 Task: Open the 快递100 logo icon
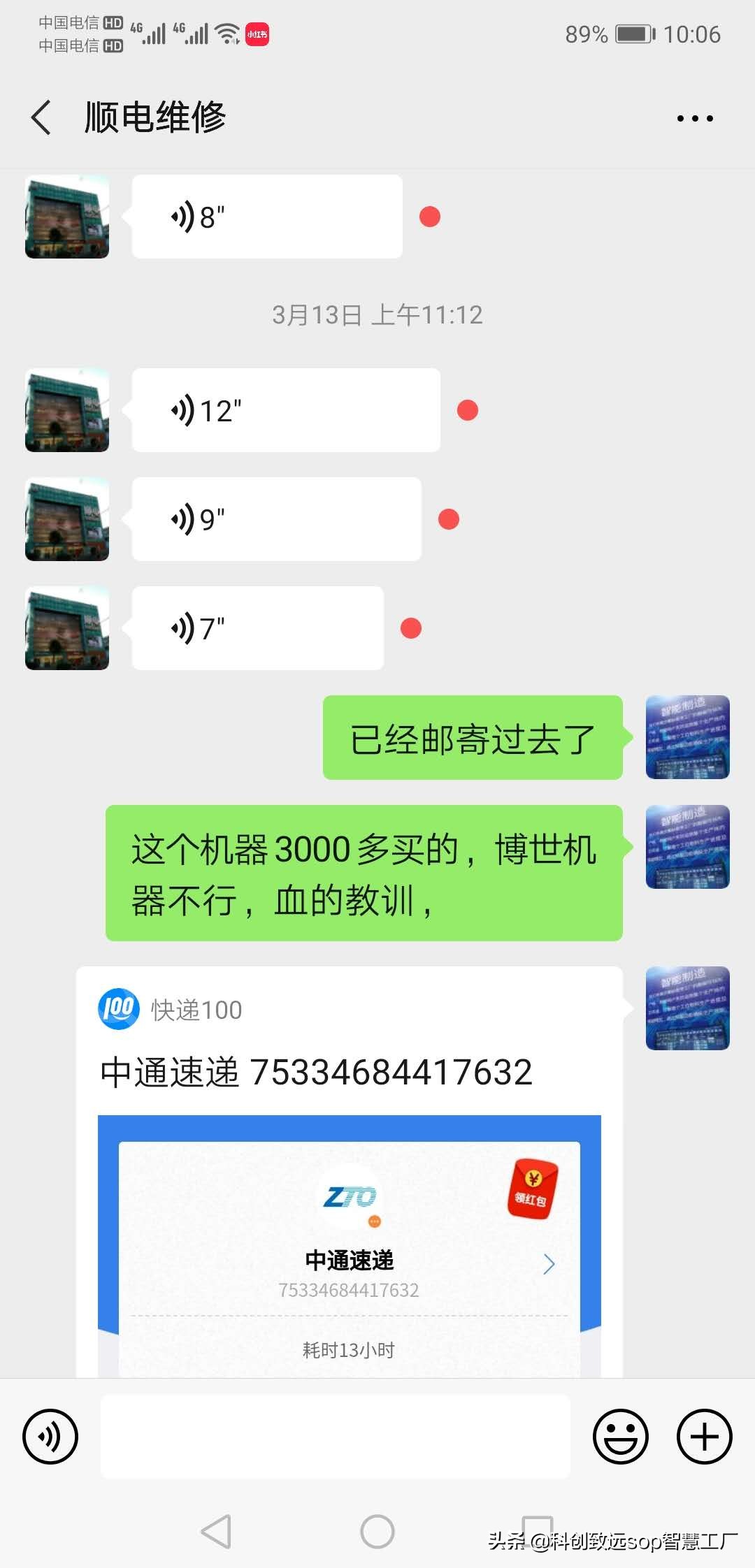click(x=117, y=1008)
